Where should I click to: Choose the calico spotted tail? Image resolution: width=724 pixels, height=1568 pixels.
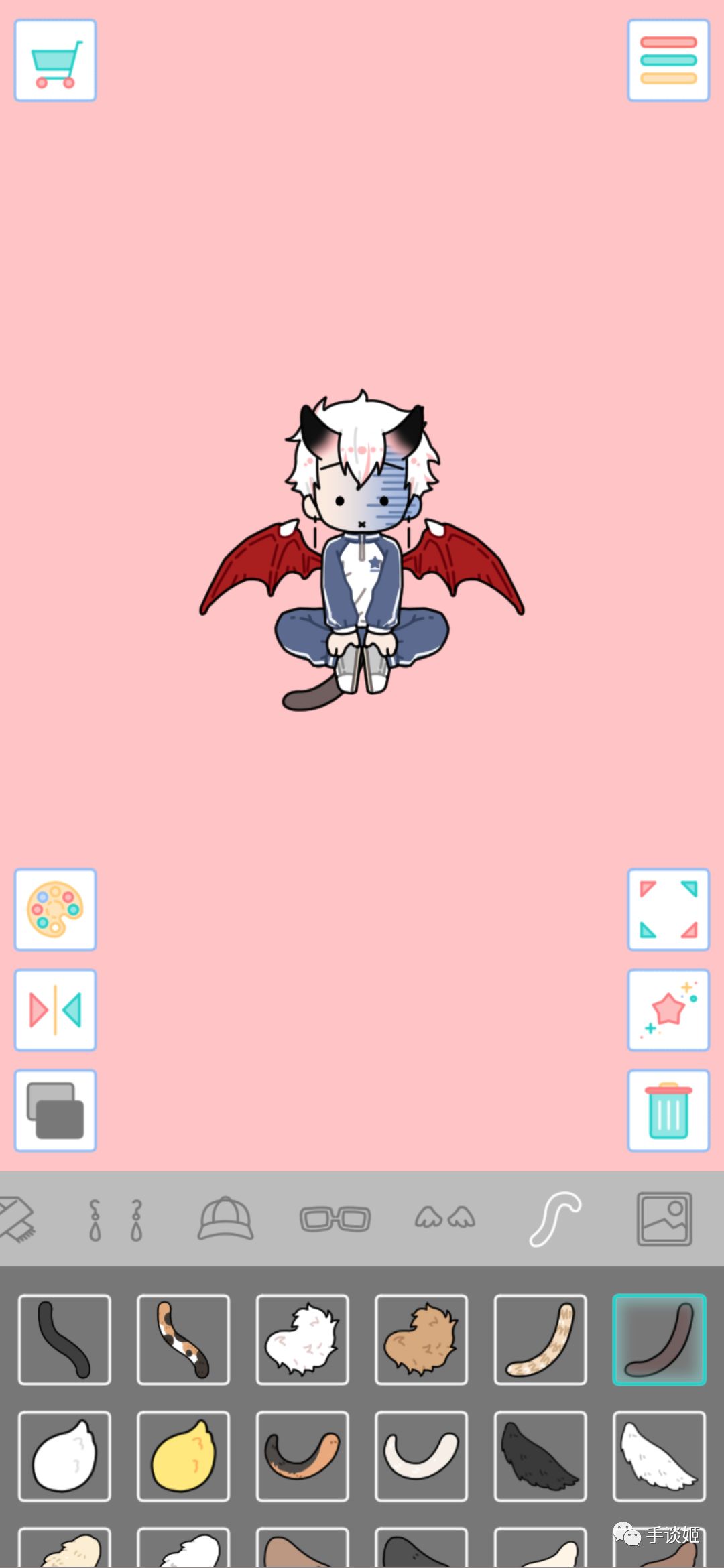[x=183, y=1340]
